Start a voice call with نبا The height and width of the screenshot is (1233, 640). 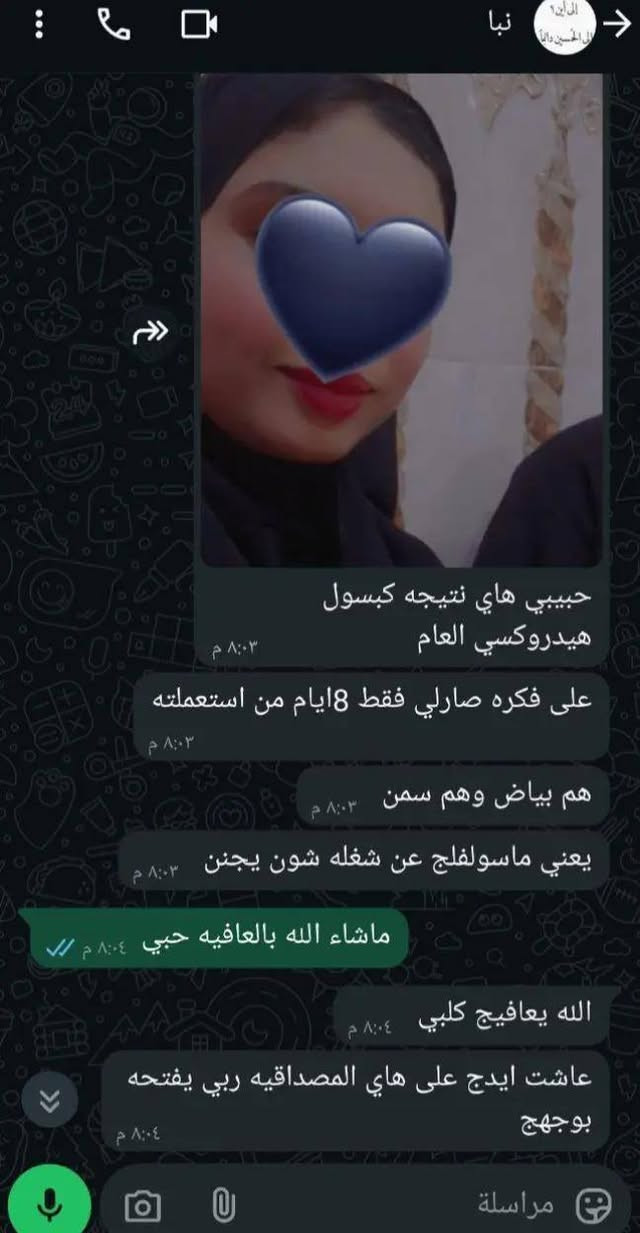point(114,24)
